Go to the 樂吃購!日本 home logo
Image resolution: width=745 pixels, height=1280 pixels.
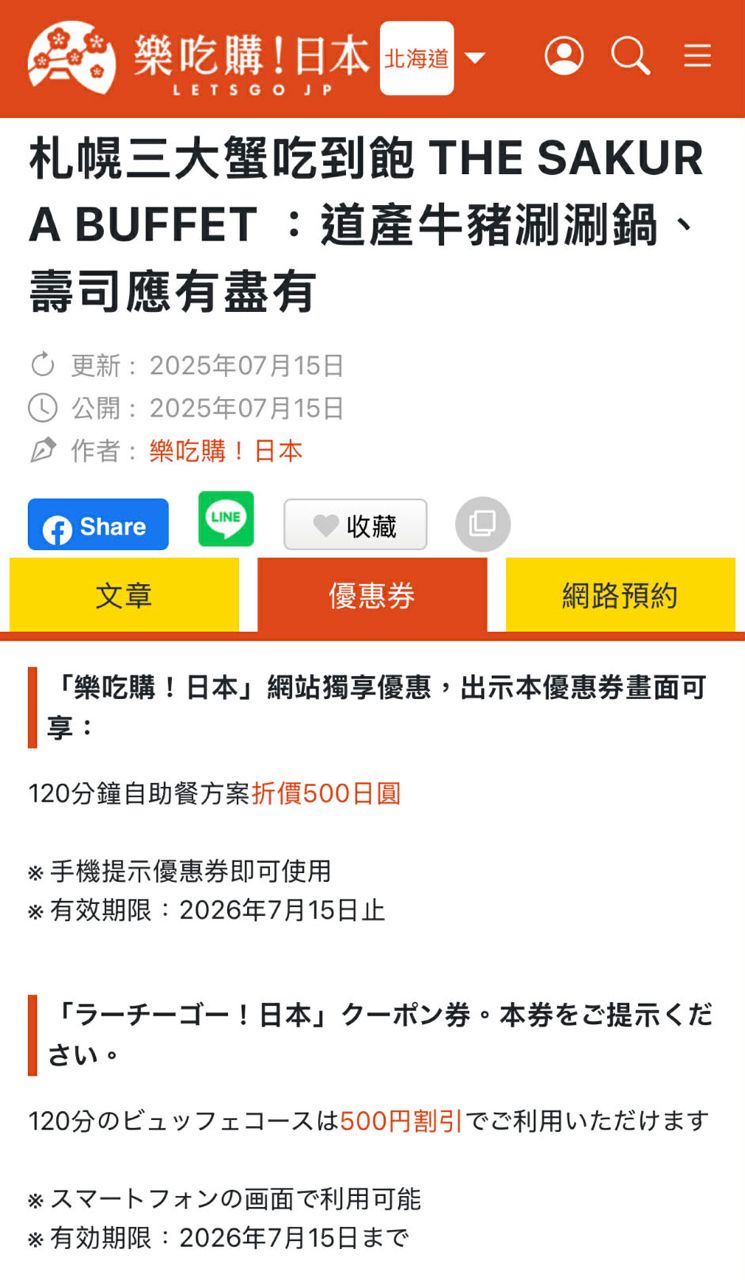(198, 58)
